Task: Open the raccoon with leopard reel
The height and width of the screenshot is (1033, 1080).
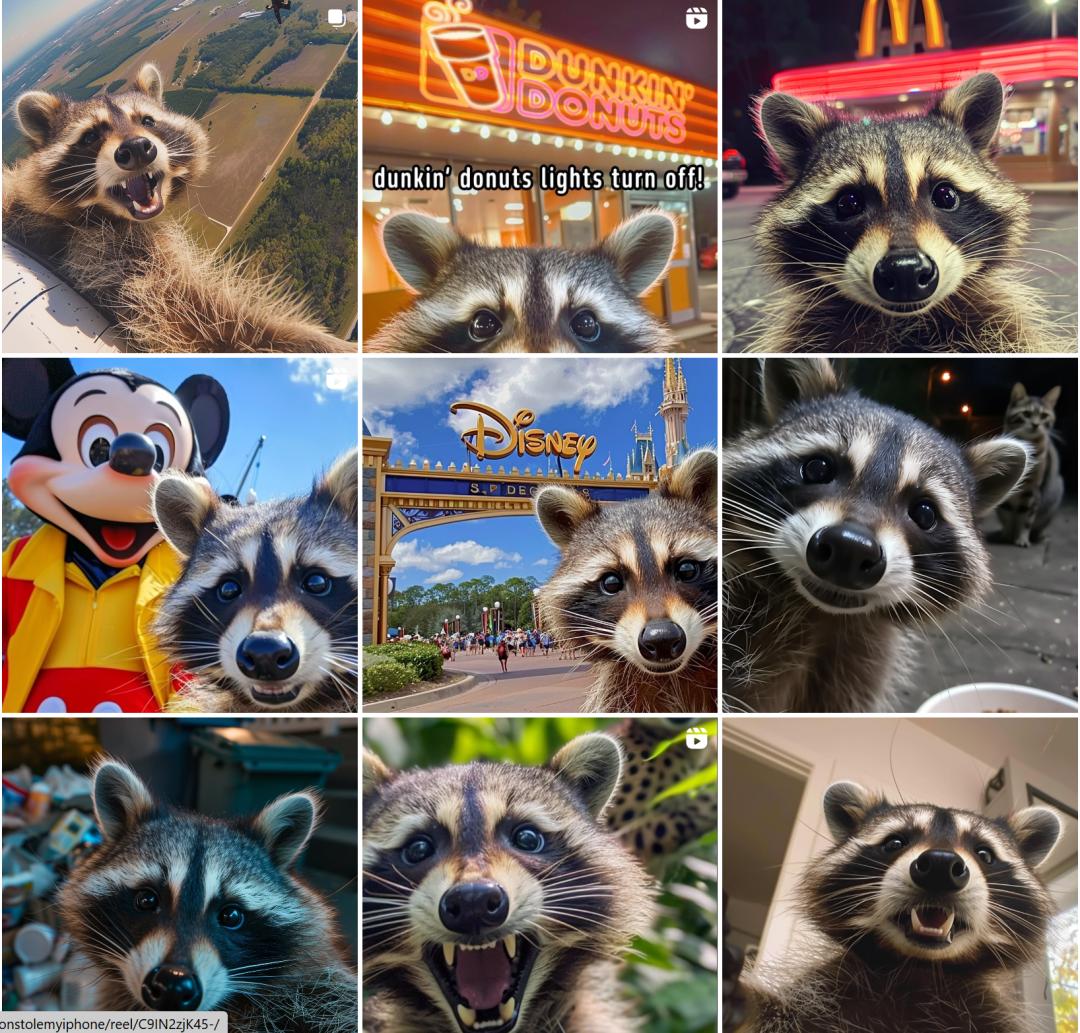Action: click(539, 875)
